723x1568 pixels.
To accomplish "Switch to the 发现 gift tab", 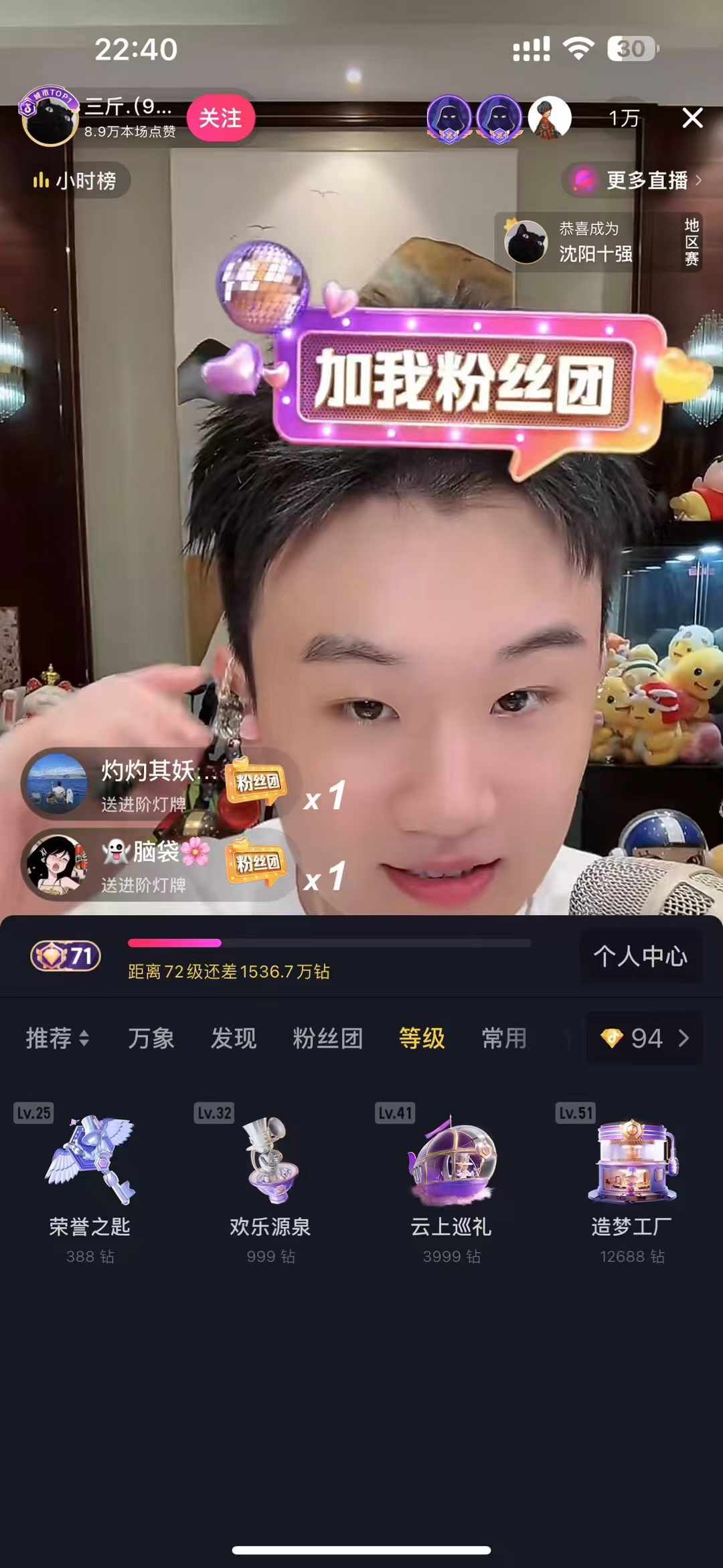I will 234,1038.
